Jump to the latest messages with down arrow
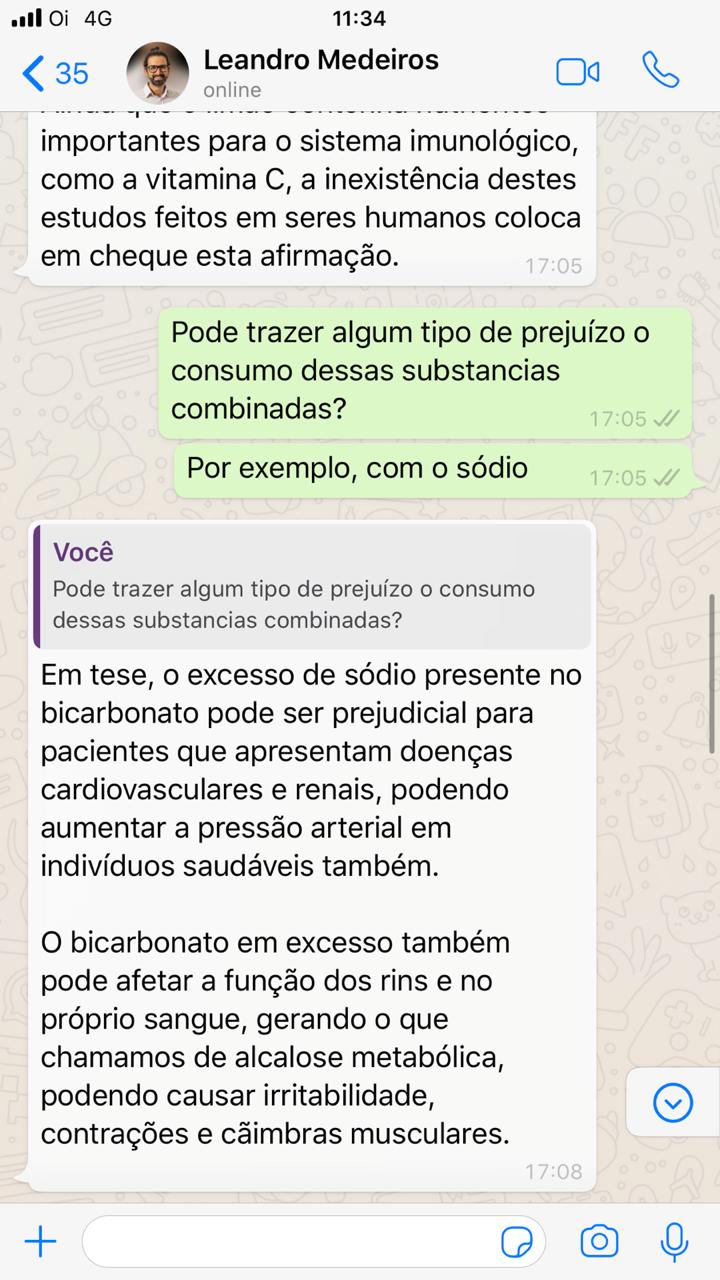This screenshot has width=720, height=1280. pyautogui.click(x=672, y=1104)
